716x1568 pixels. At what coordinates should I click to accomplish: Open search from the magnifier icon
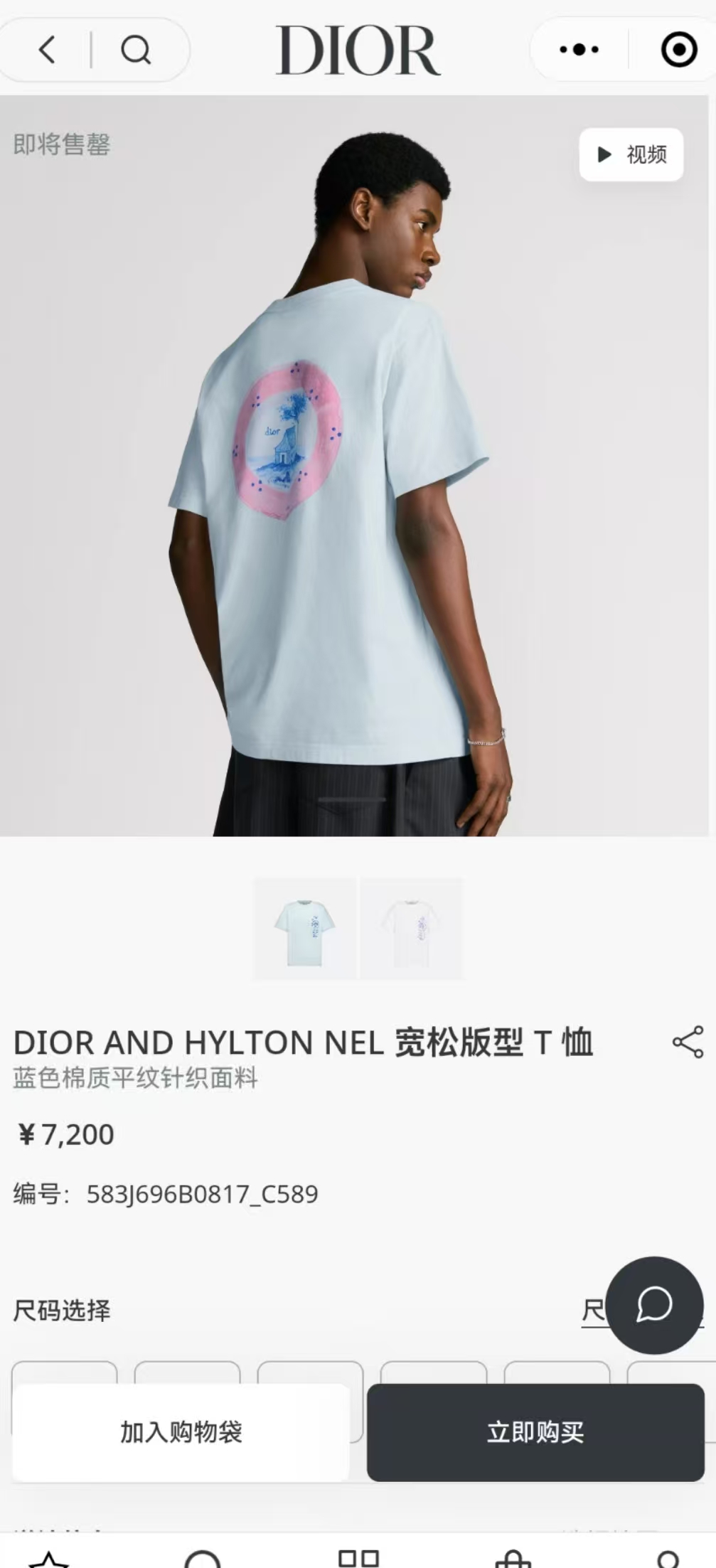pos(135,50)
